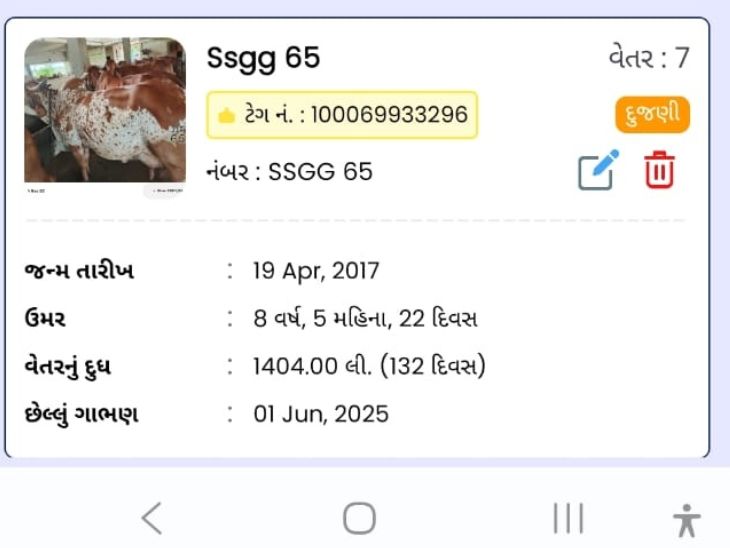Edit the Ssgg 65 cattle record
This screenshot has height=548, width=730.
(x=598, y=170)
